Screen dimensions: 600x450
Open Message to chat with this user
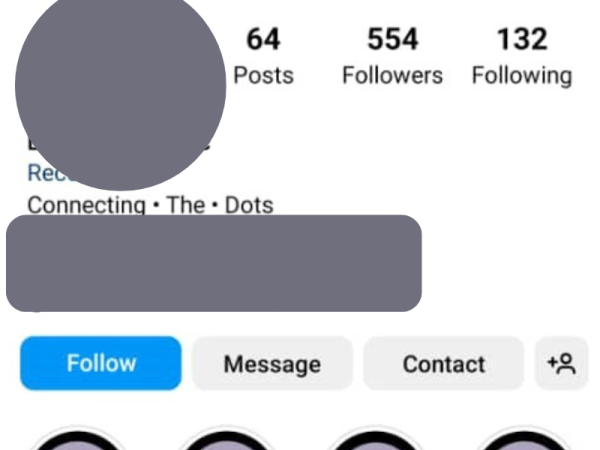tap(272, 364)
